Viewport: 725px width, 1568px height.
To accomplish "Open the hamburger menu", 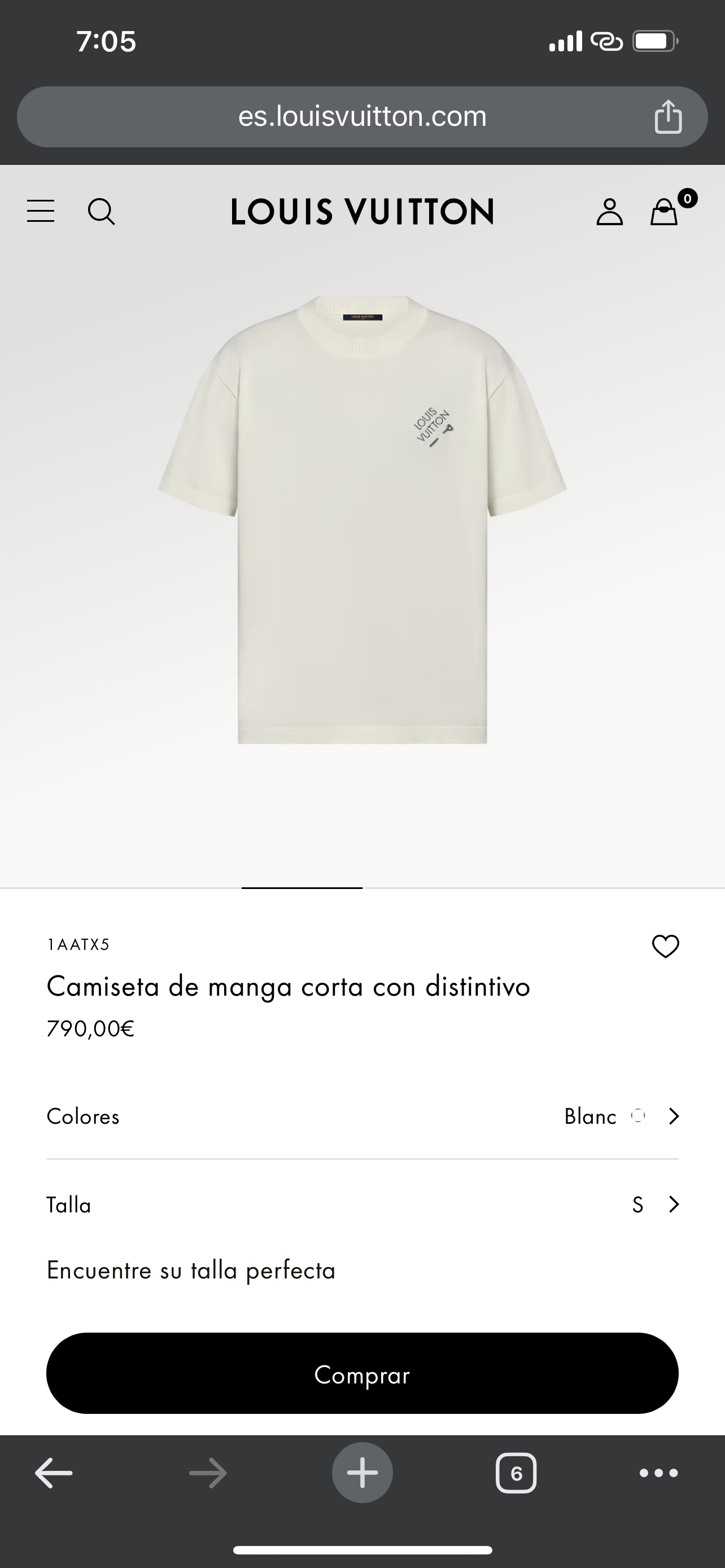I will pos(41,211).
